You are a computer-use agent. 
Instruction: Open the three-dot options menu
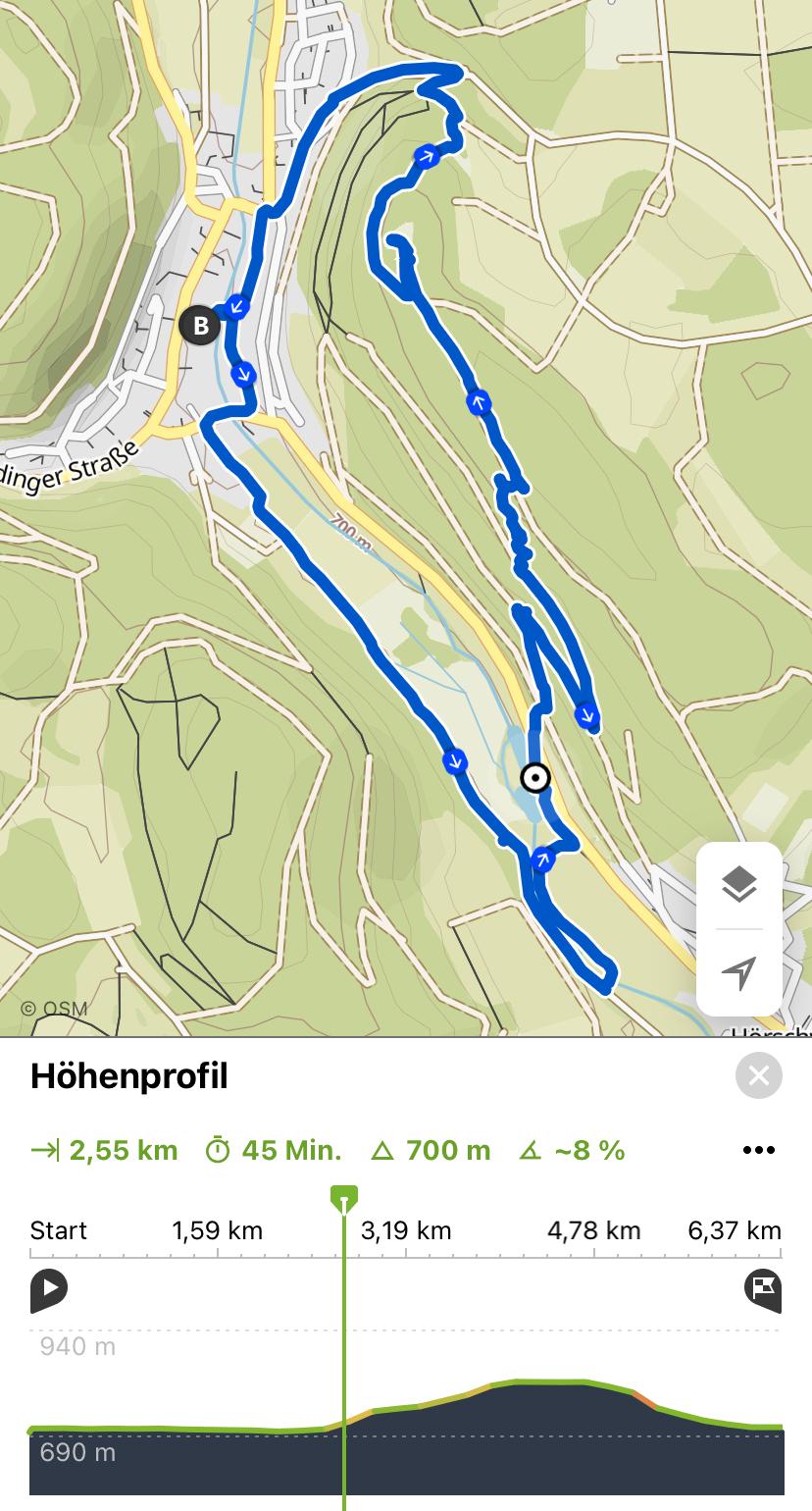tap(758, 1151)
